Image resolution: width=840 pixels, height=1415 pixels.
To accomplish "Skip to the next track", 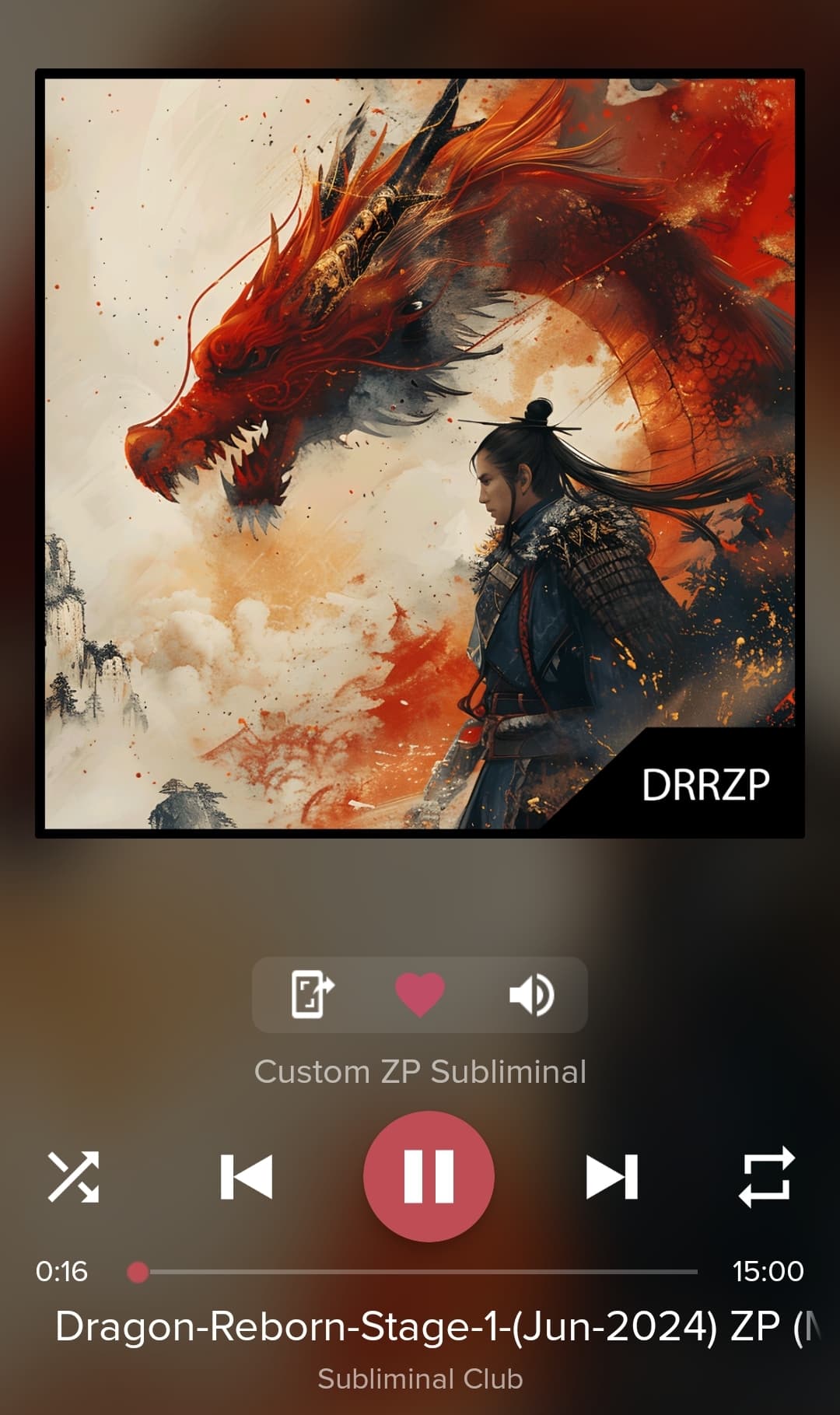I will click(x=611, y=1176).
